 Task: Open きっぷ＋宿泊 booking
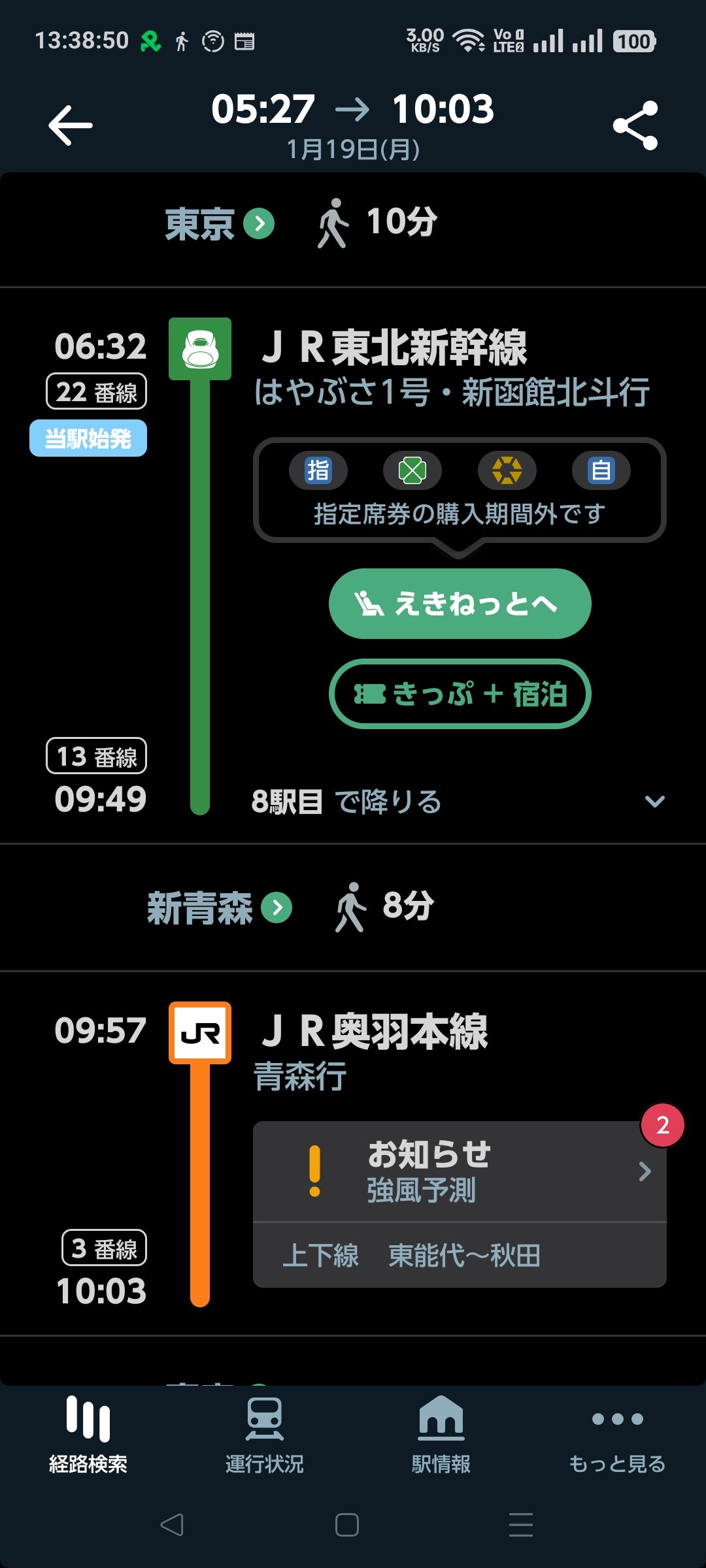coord(460,694)
